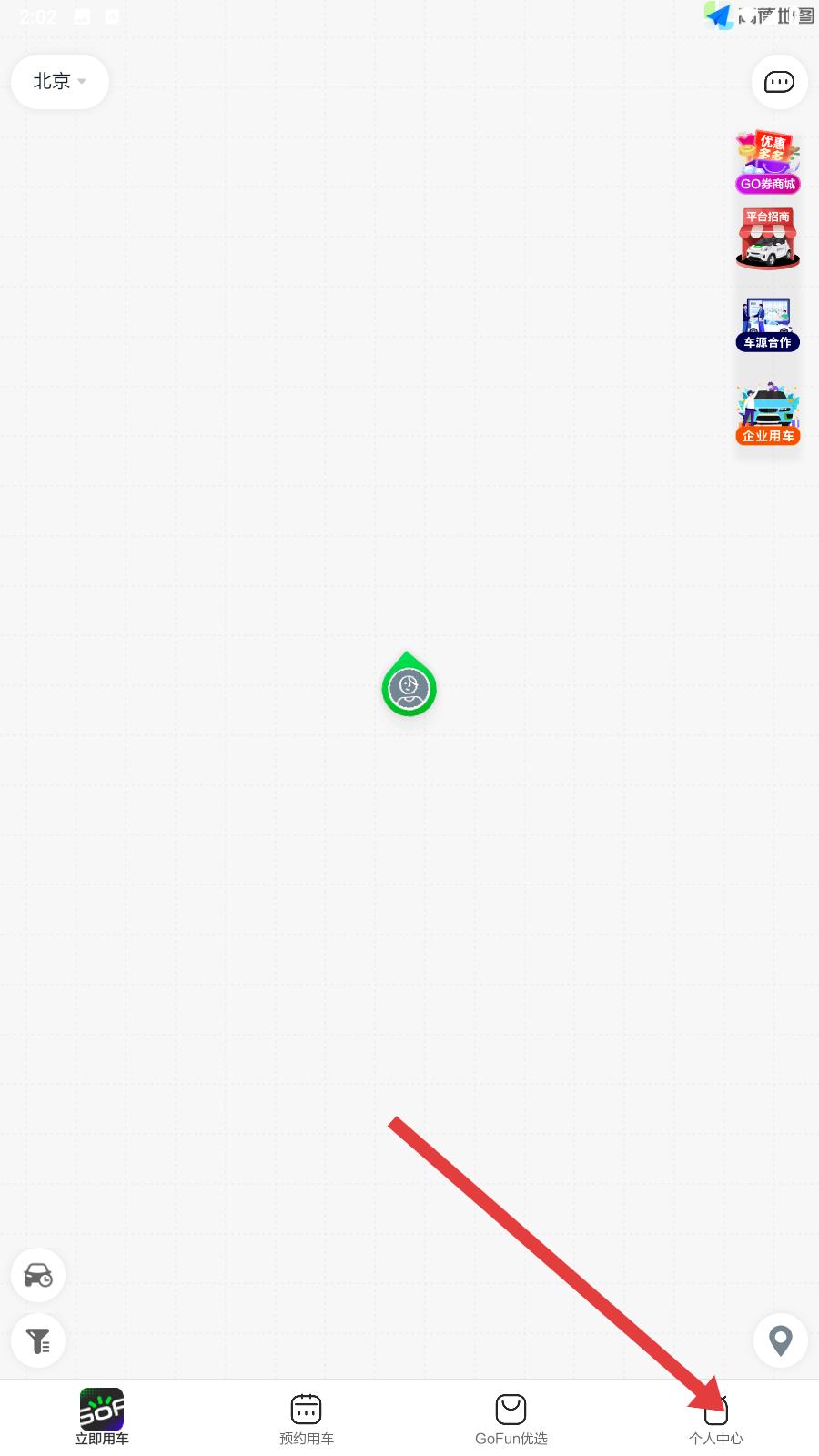Open the 企业用车 entry

pos(768,414)
